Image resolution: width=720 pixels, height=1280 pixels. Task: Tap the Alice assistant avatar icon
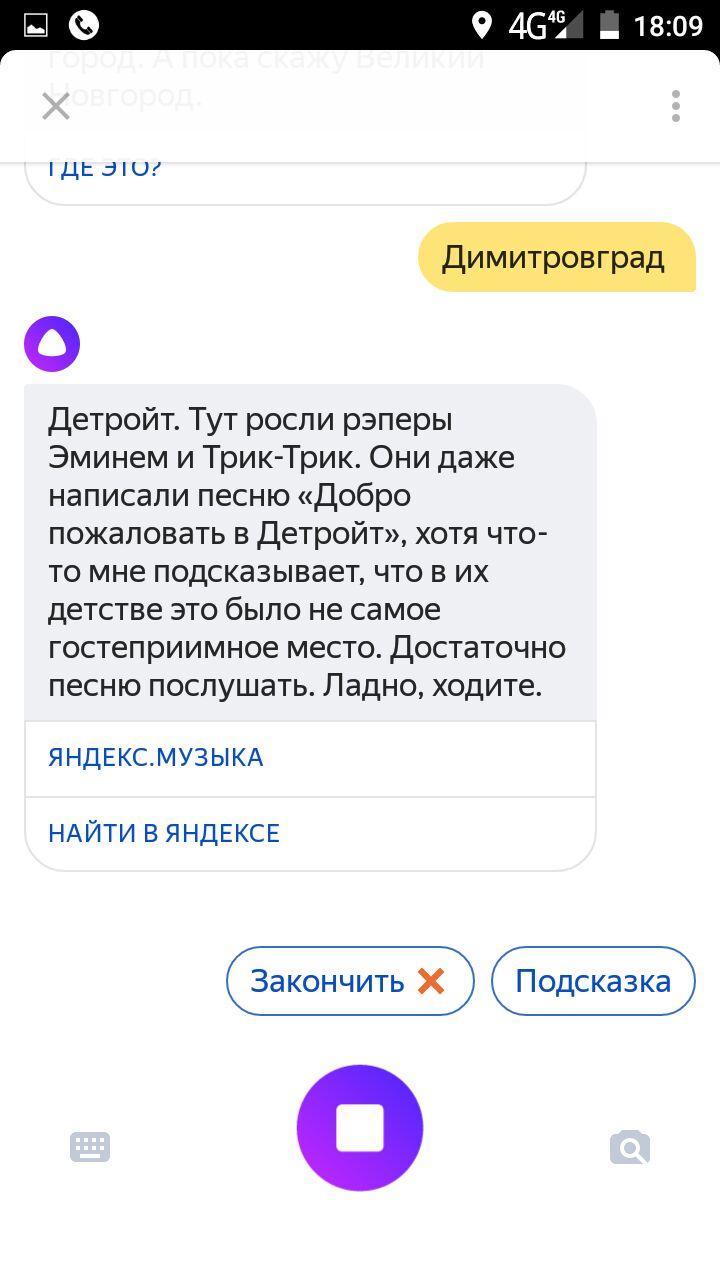tap(51, 343)
